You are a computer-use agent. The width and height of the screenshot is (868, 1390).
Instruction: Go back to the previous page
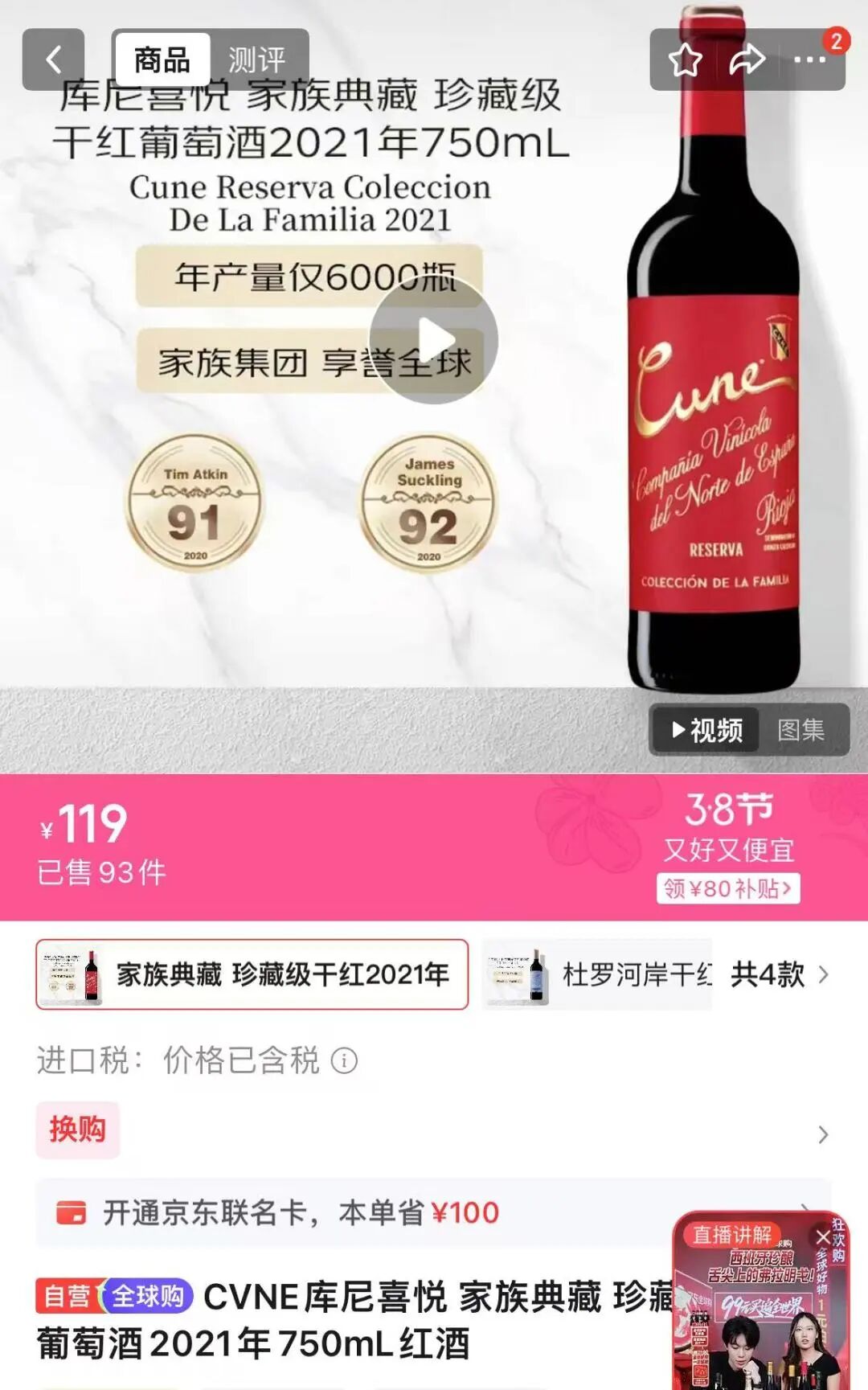(53, 59)
